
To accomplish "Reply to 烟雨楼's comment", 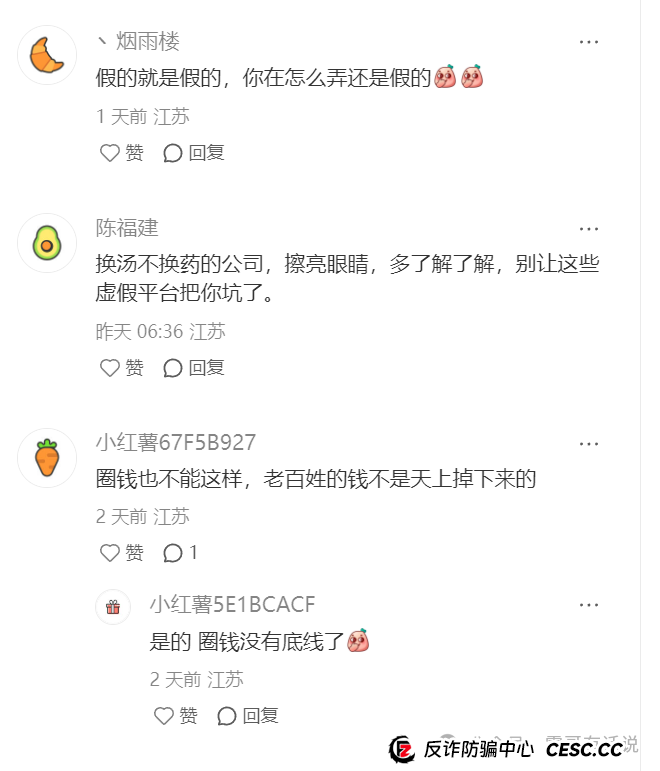I will [194, 153].
